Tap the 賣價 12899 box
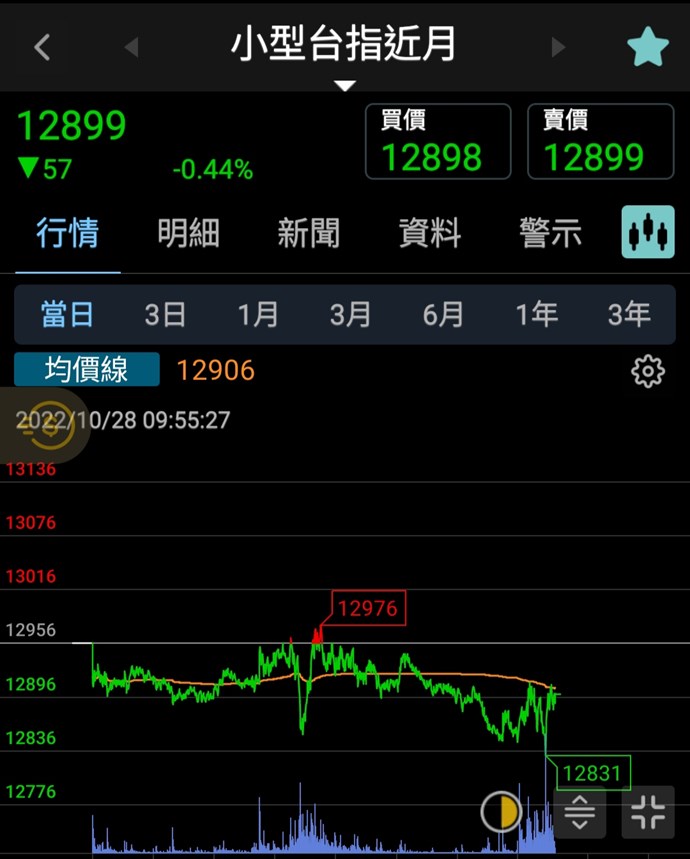Image resolution: width=690 pixels, height=859 pixels. [x=600, y=142]
